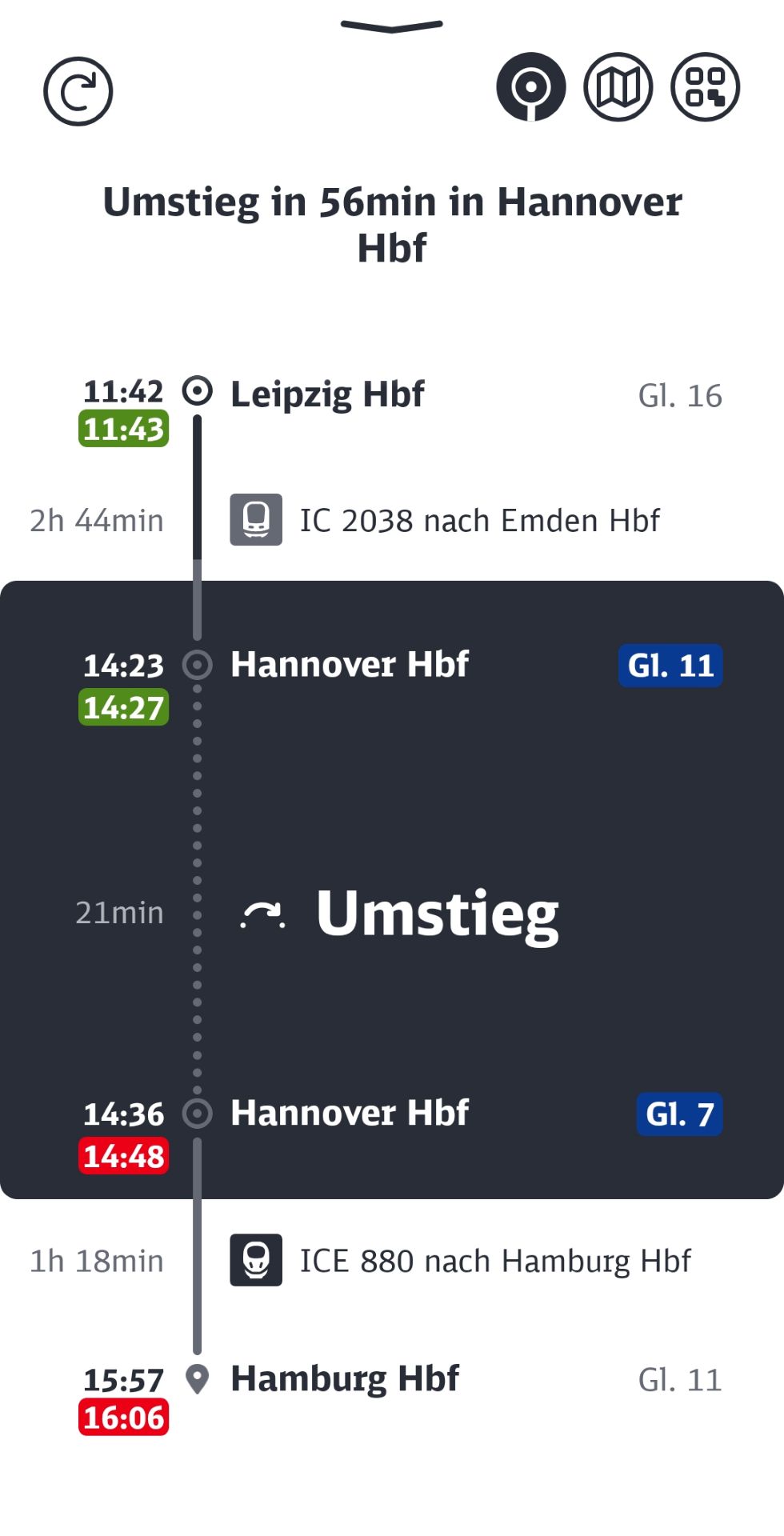The width and height of the screenshot is (784, 1536).
Task: Collapse the sheet using the top handle
Action: [x=391, y=26]
